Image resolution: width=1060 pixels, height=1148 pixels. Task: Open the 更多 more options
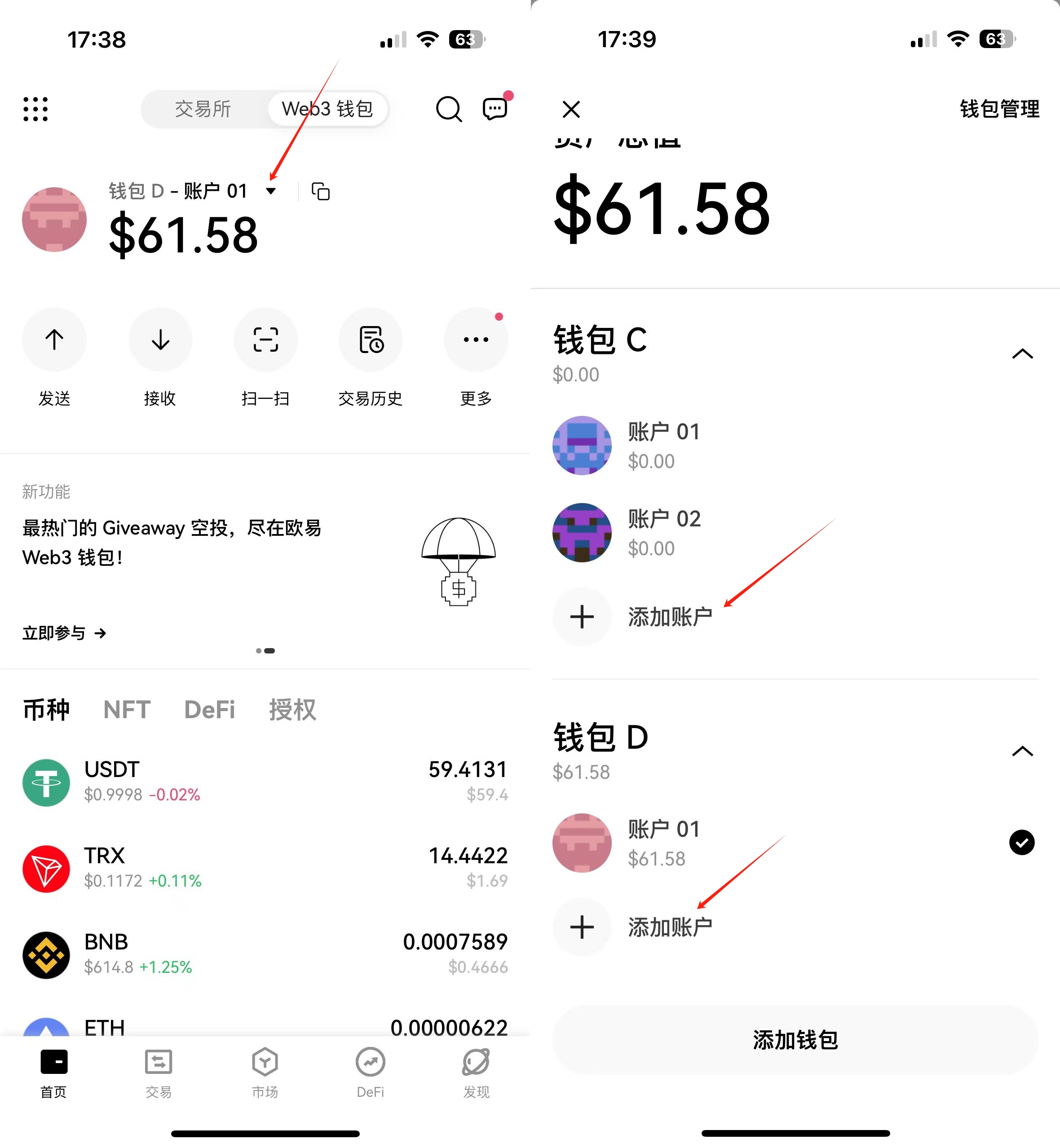click(476, 340)
